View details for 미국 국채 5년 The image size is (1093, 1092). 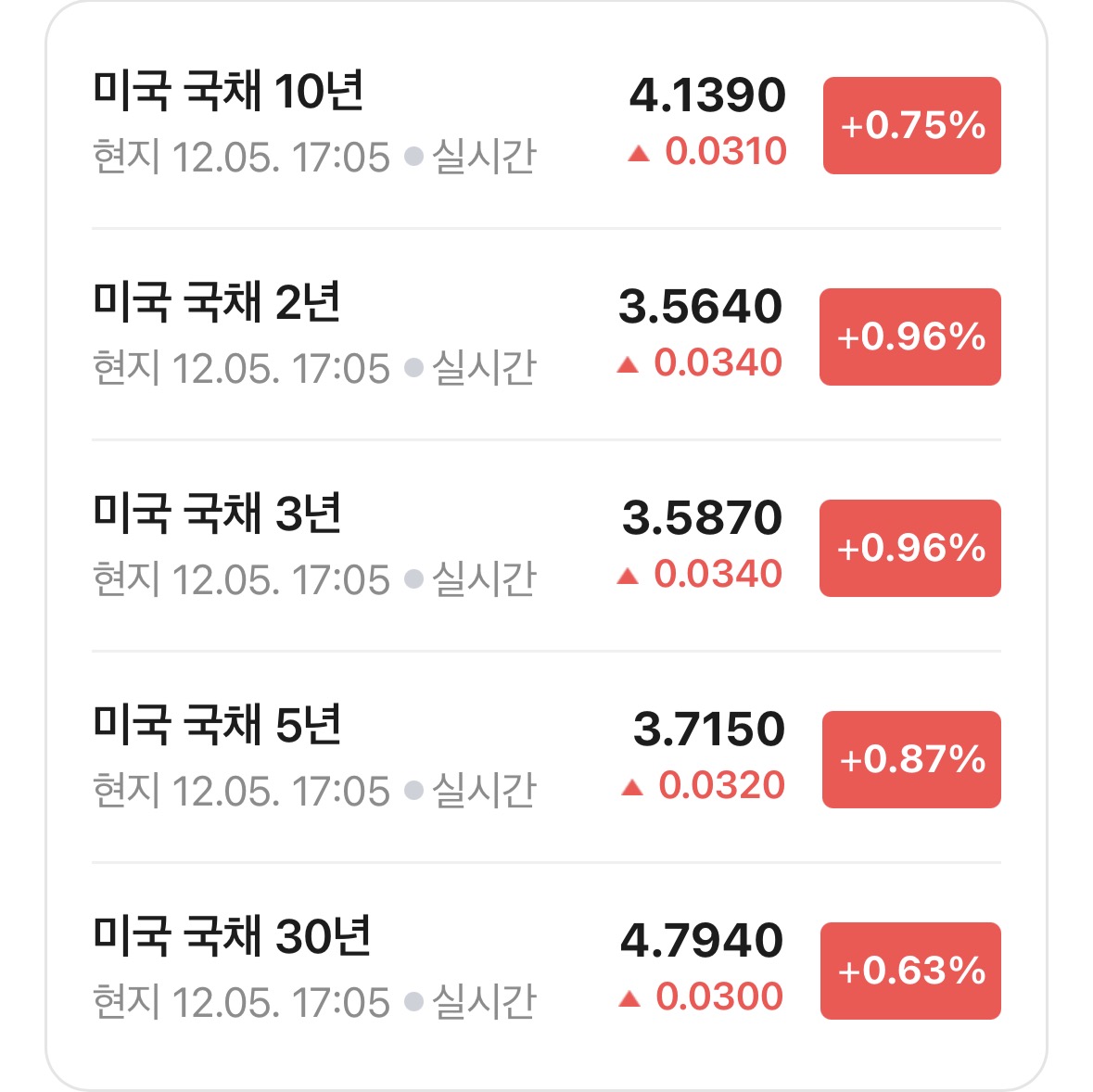547,757
